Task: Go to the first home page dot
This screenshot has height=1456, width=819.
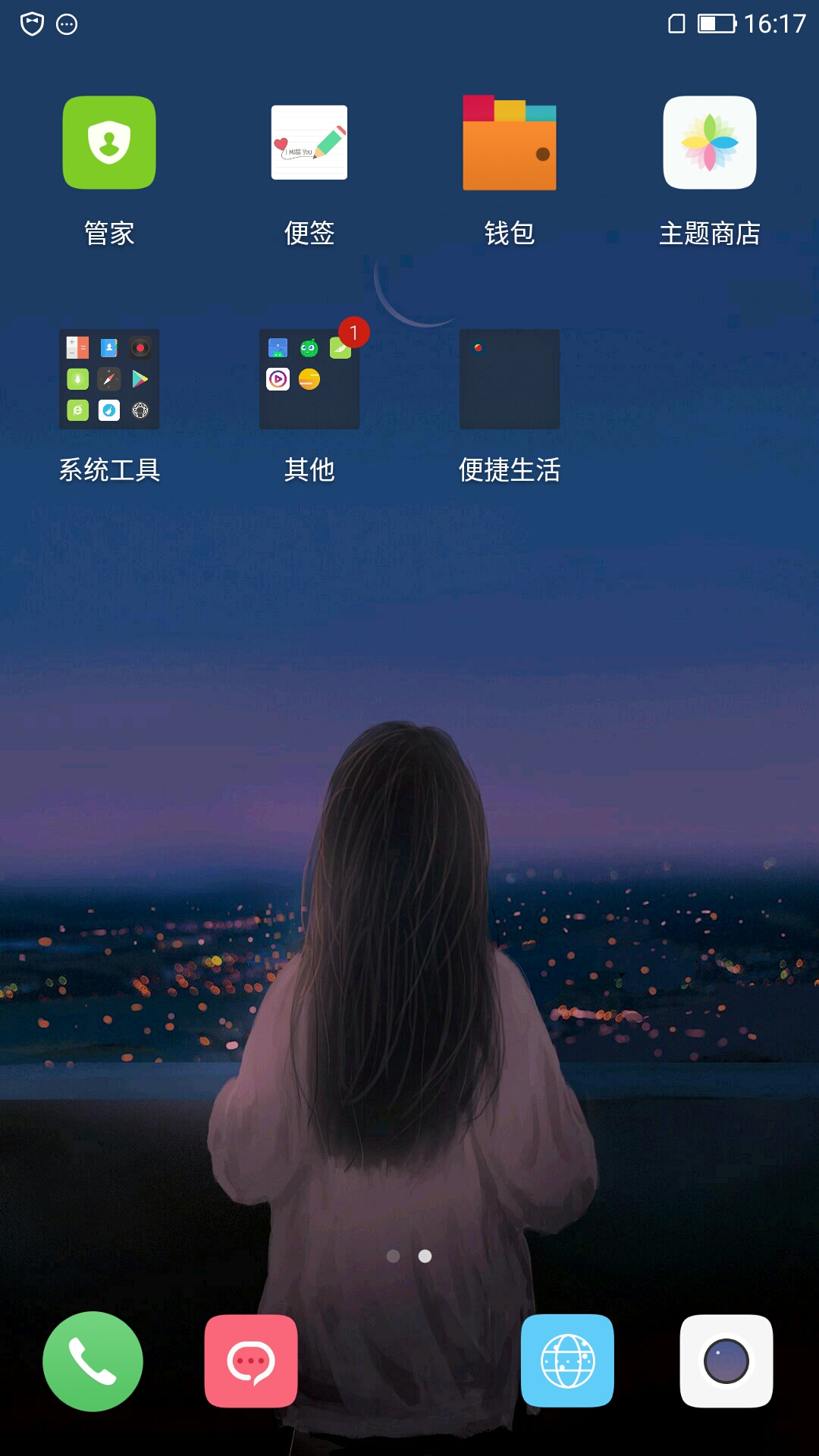Action: tap(393, 1256)
